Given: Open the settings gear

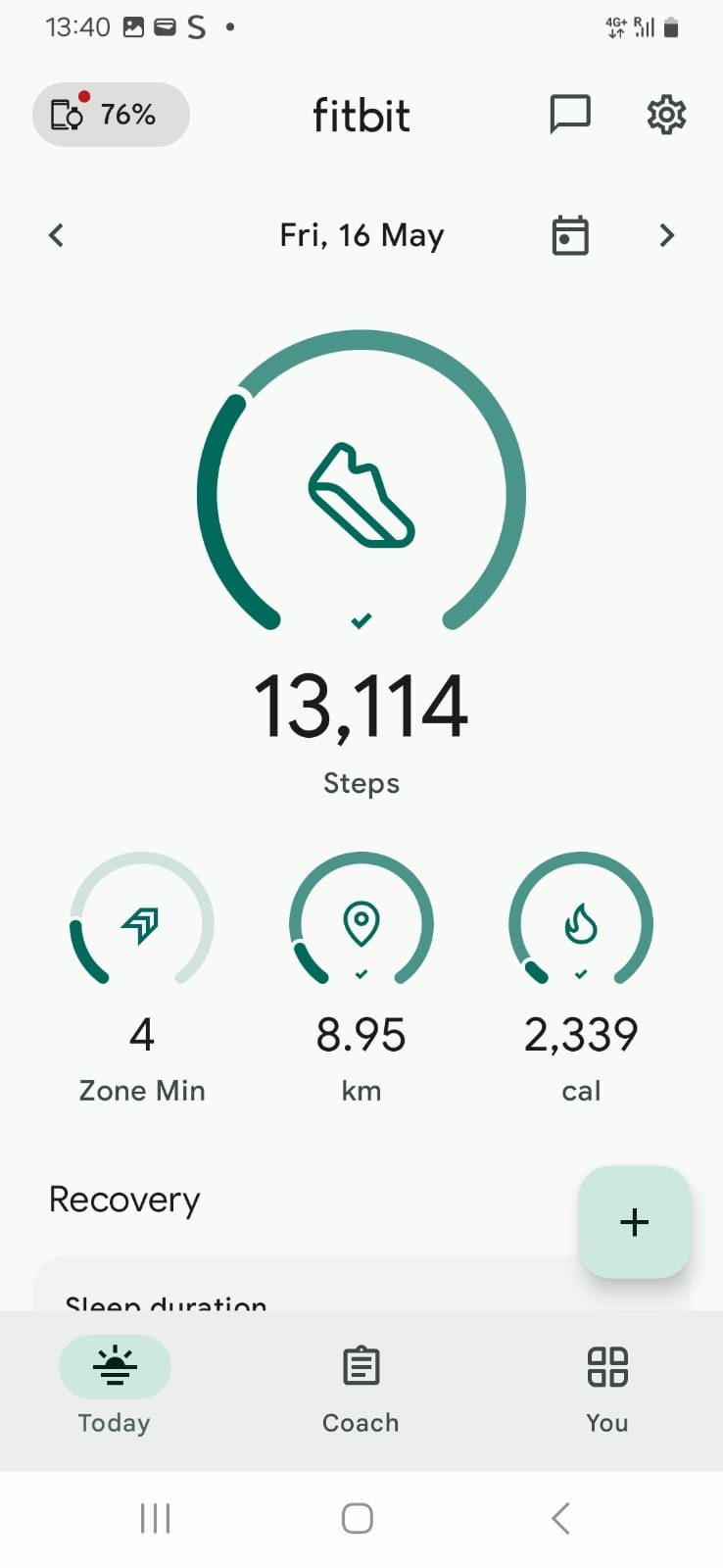Looking at the screenshot, I should 666,115.
